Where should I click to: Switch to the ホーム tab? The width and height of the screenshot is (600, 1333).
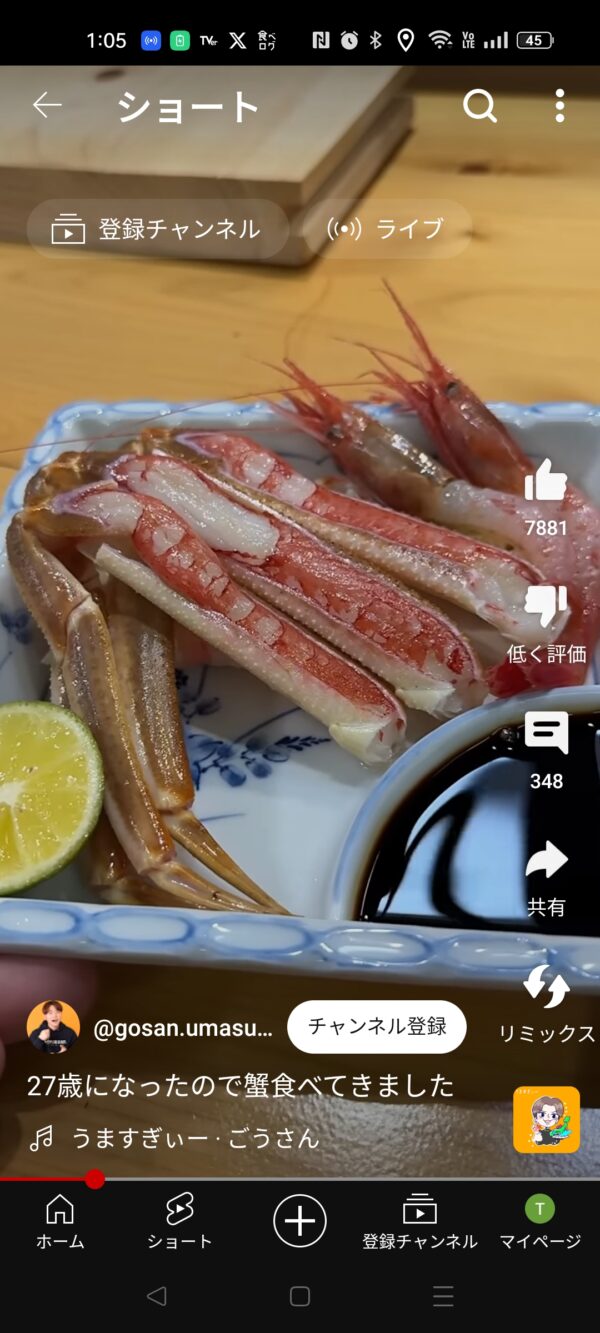60,1222
